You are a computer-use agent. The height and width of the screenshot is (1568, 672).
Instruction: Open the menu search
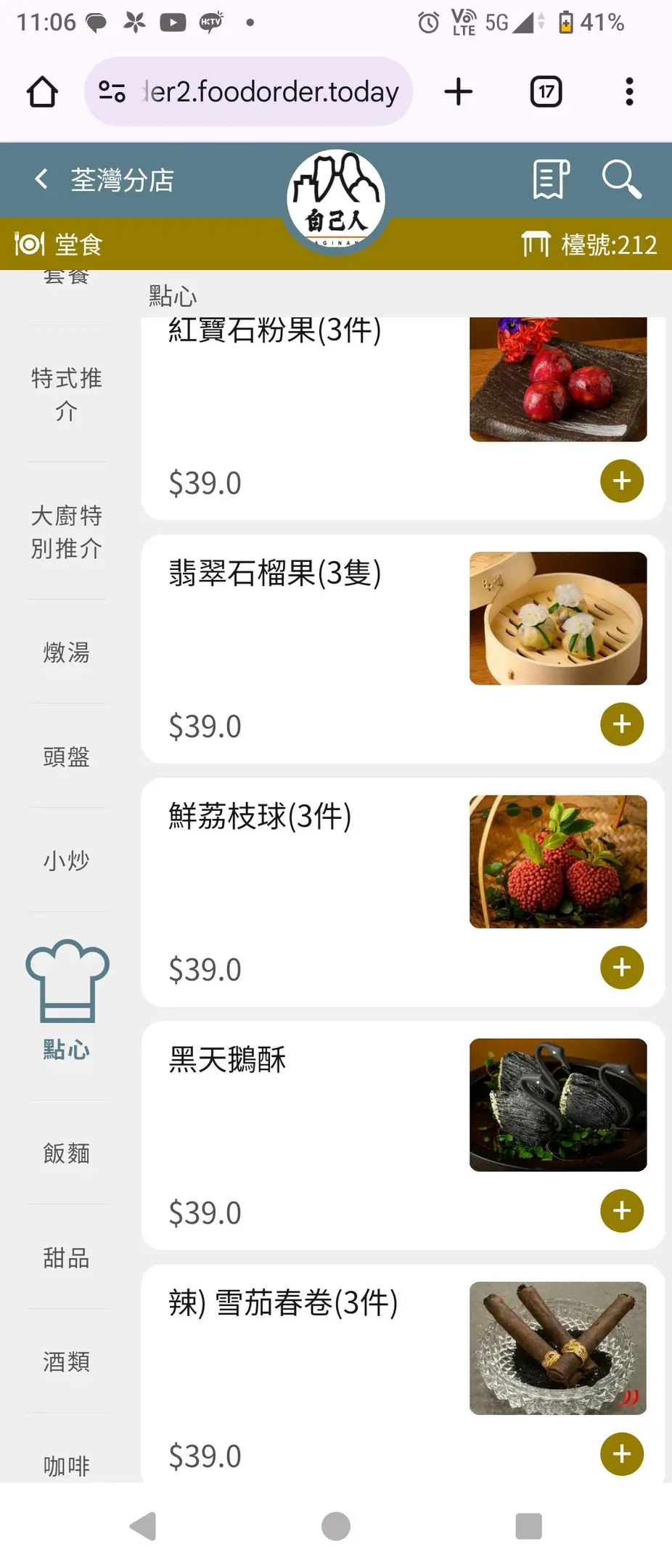(621, 179)
